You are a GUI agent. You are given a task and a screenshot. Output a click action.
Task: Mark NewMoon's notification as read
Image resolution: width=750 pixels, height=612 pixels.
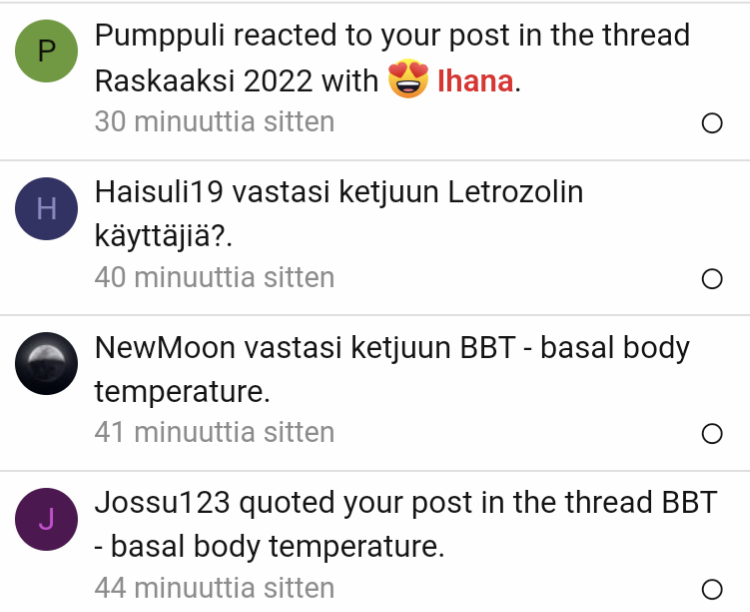[712, 434]
